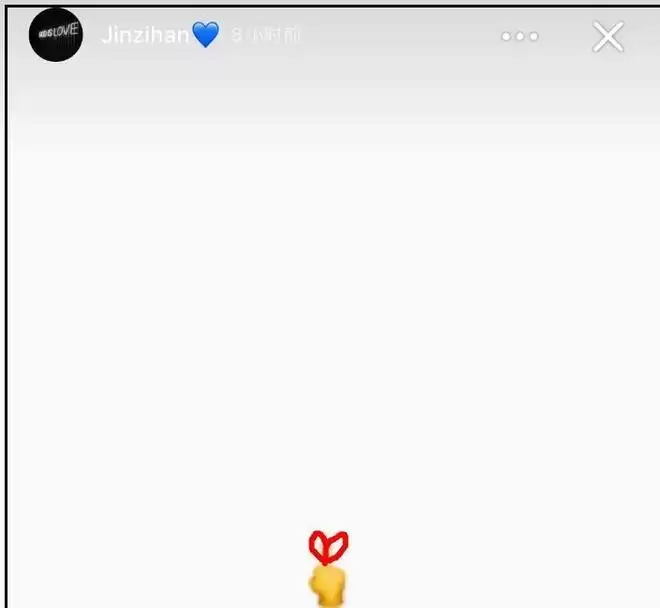Screen dimensions: 660x608
Task: Open the three-dot story options menu
Action: click(x=520, y=37)
